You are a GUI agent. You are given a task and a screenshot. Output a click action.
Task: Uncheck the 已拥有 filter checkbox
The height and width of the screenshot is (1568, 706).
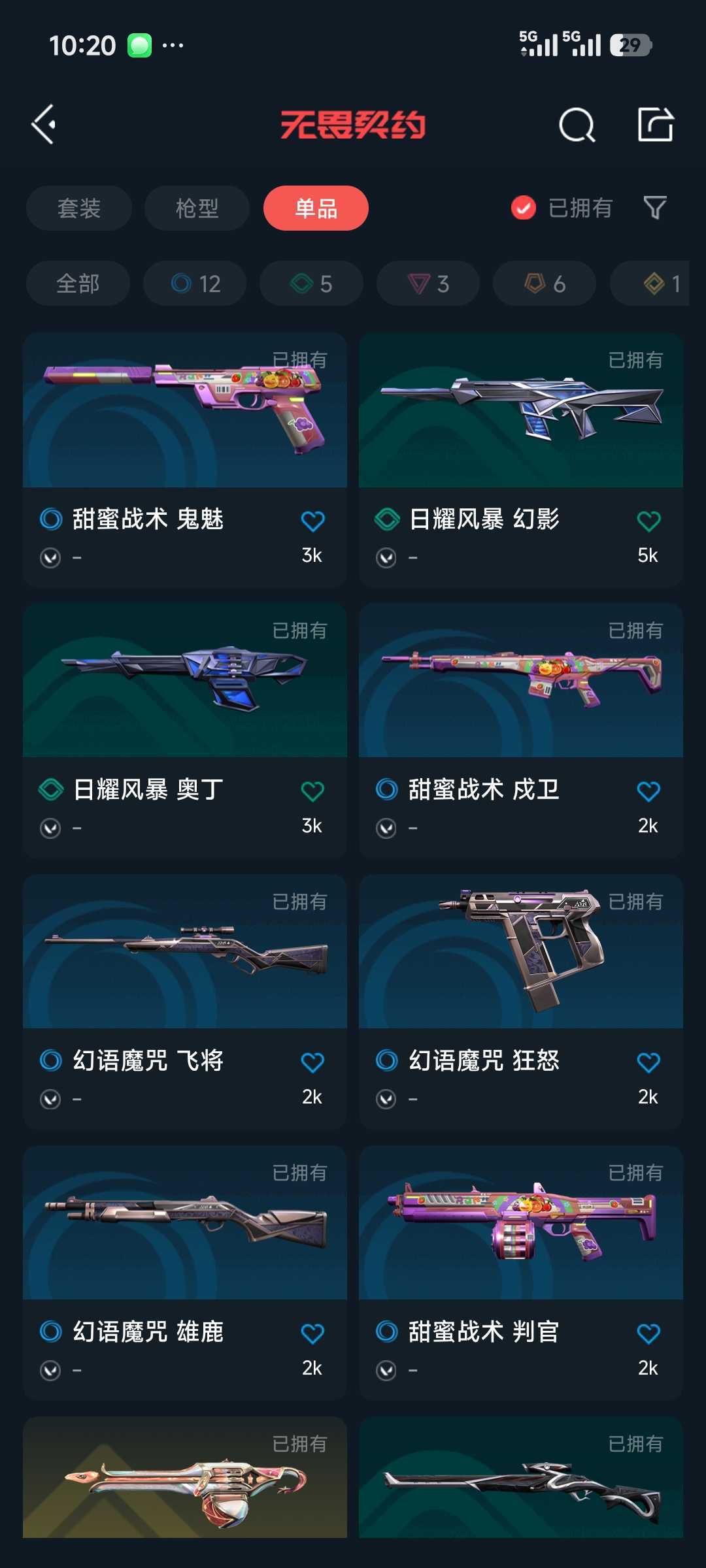point(524,208)
